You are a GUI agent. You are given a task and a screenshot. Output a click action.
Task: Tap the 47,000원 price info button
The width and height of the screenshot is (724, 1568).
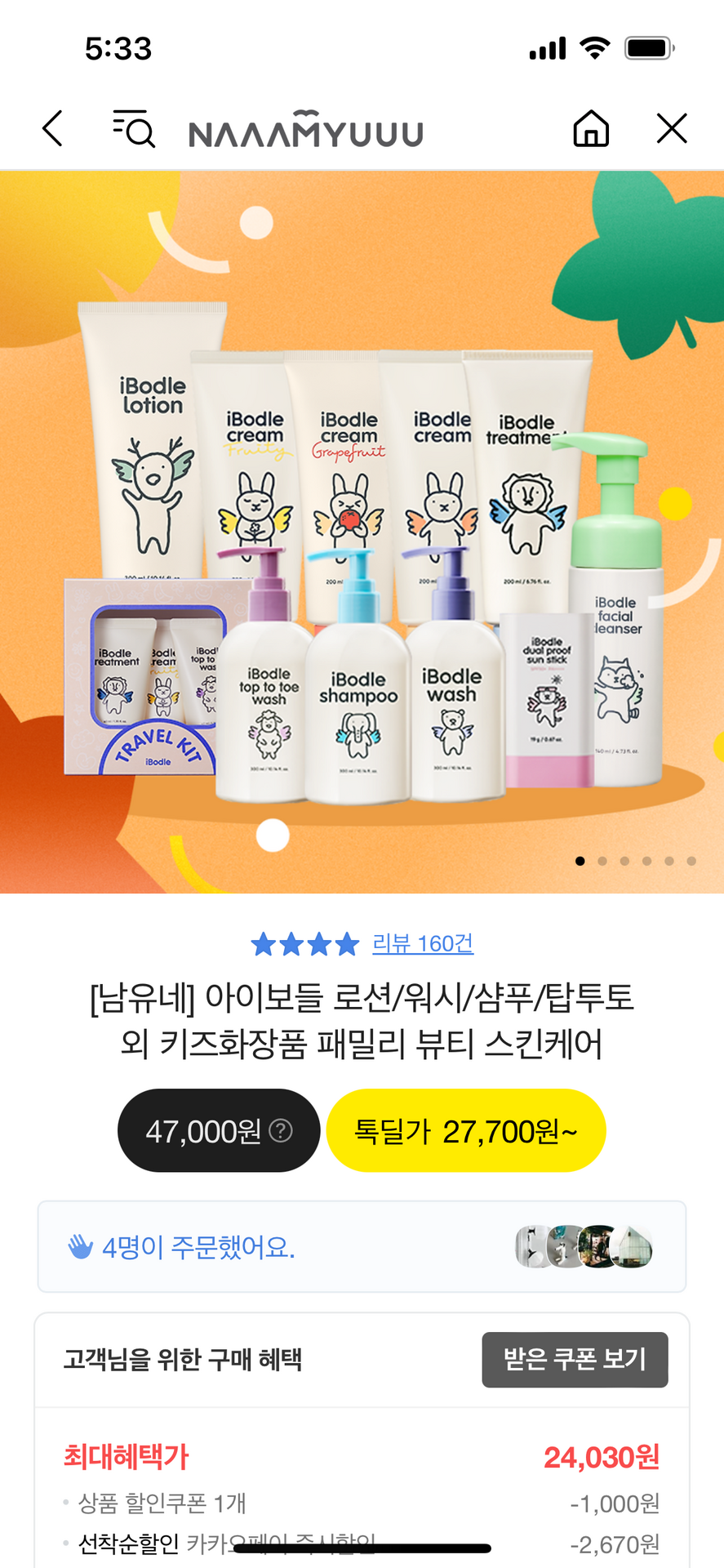[x=219, y=1131]
